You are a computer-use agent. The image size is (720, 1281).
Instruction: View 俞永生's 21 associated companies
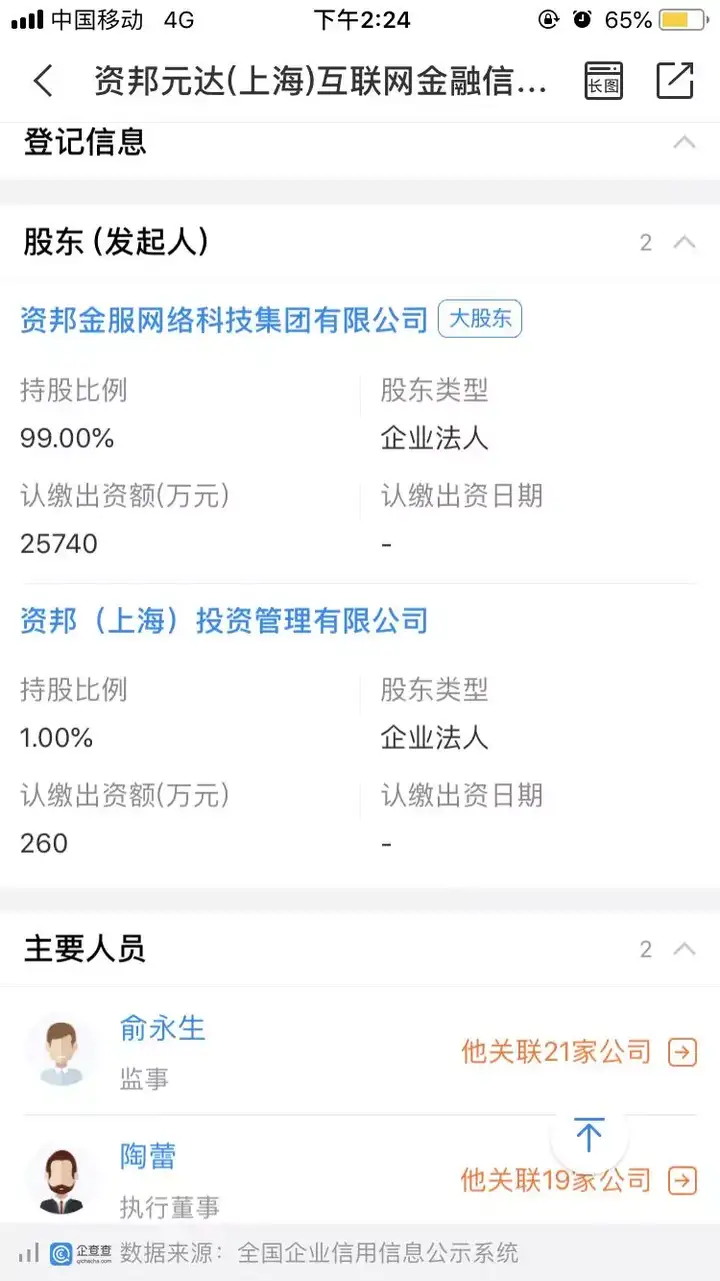pos(579,1052)
